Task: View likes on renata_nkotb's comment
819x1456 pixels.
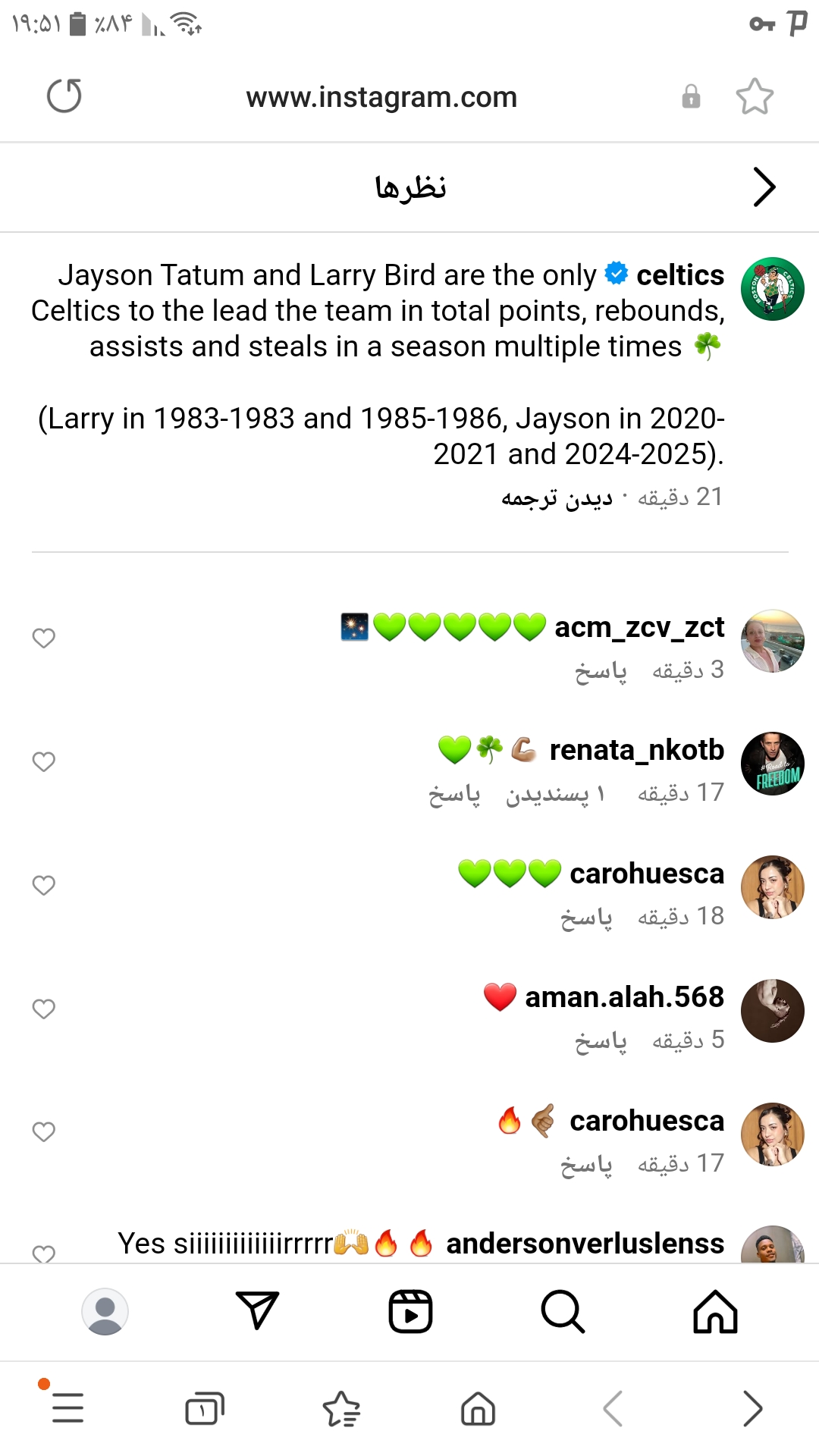Action: coord(555,794)
